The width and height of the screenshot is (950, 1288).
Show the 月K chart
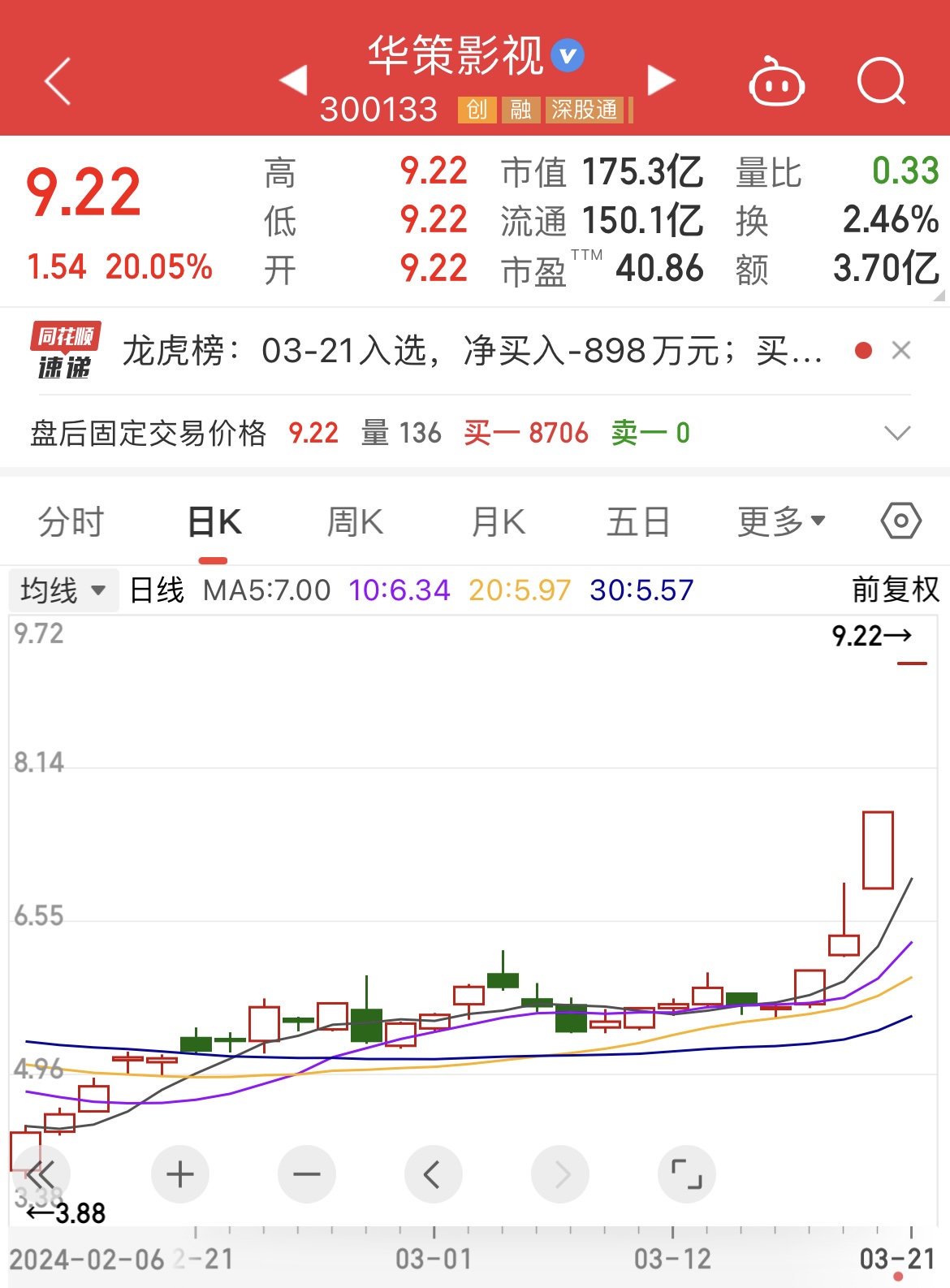(x=499, y=521)
